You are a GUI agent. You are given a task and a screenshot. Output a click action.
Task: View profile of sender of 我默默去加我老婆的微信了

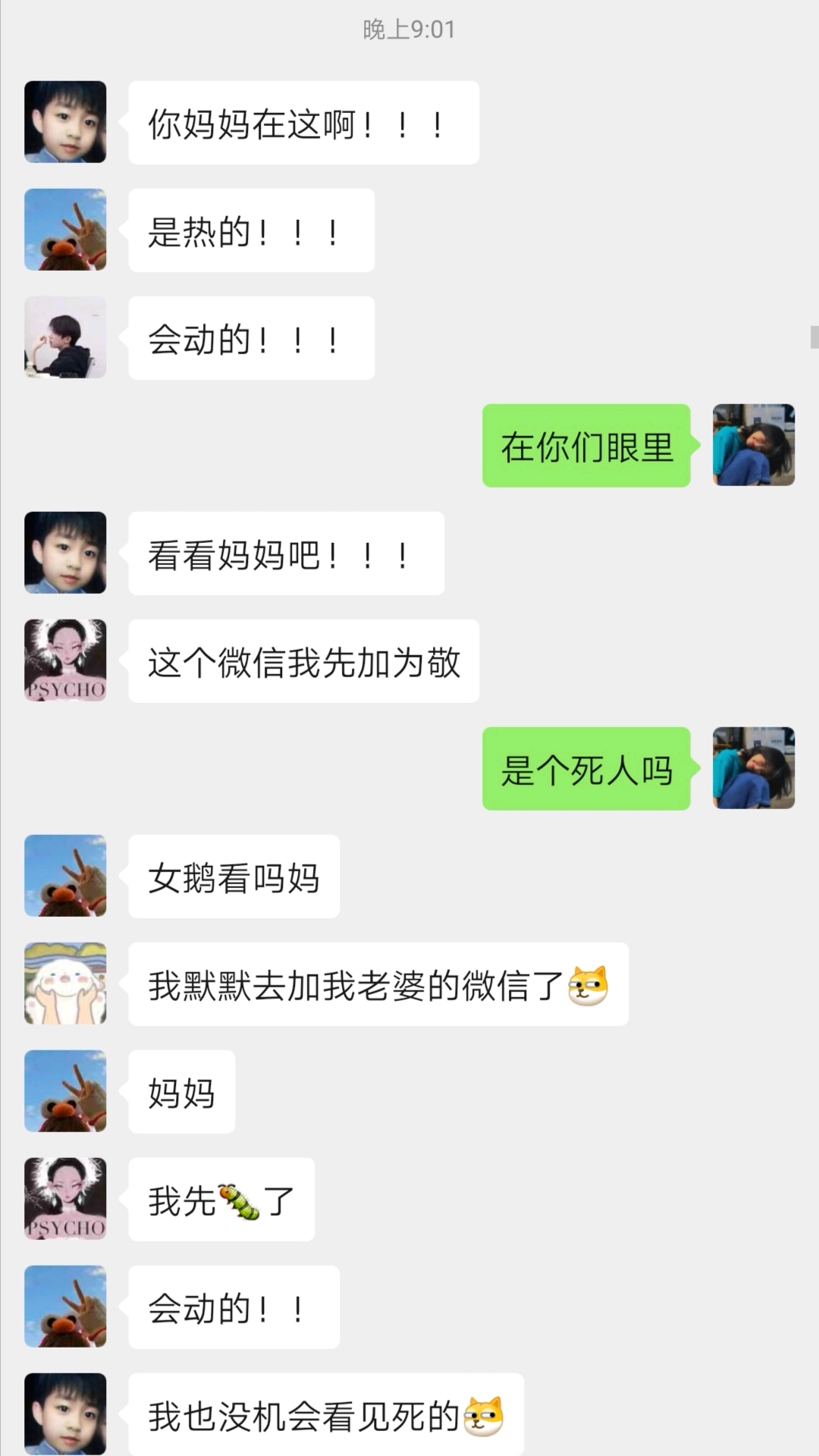(x=65, y=984)
